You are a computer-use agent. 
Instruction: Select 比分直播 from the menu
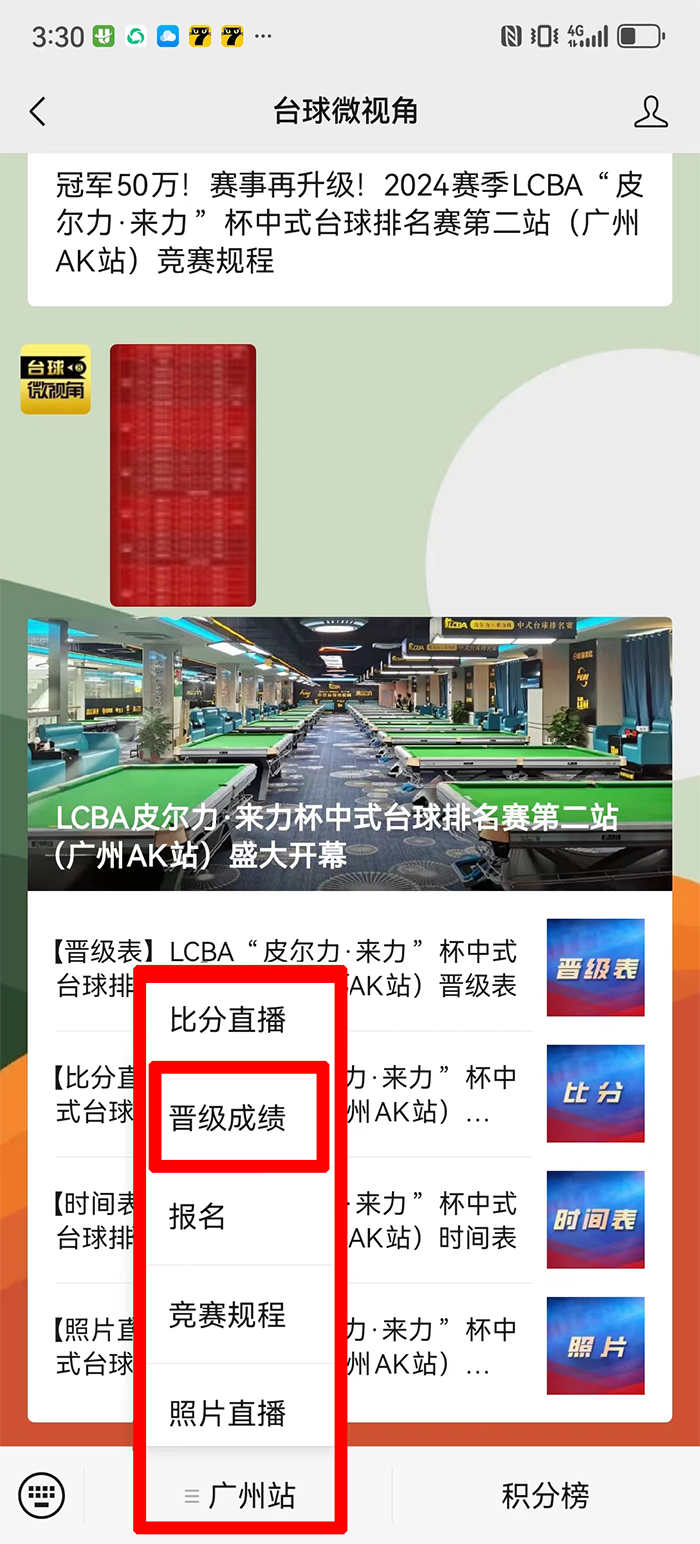click(x=228, y=1020)
